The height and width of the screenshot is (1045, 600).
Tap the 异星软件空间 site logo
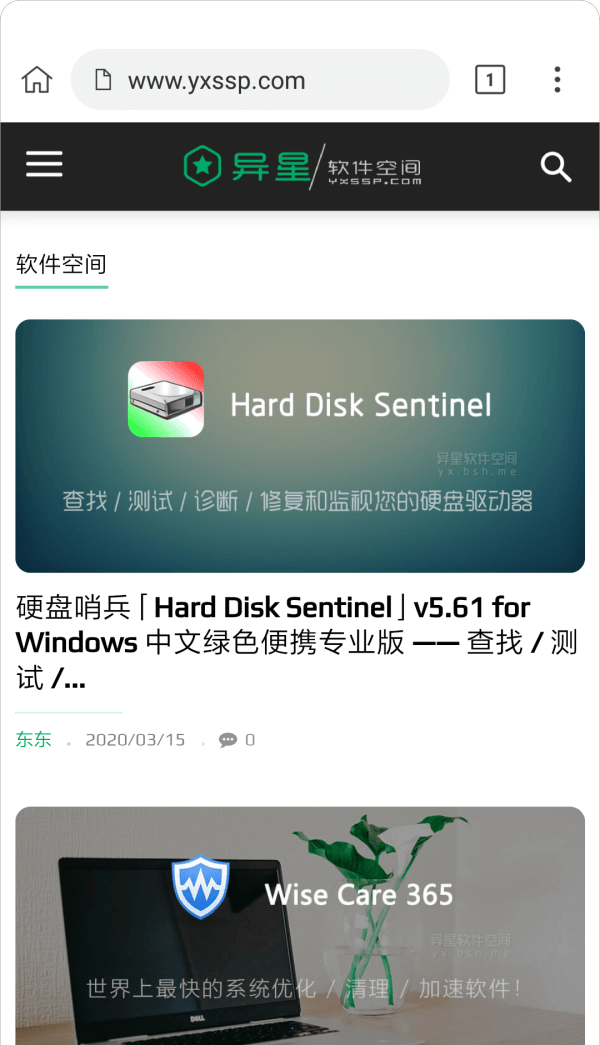[302, 166]
